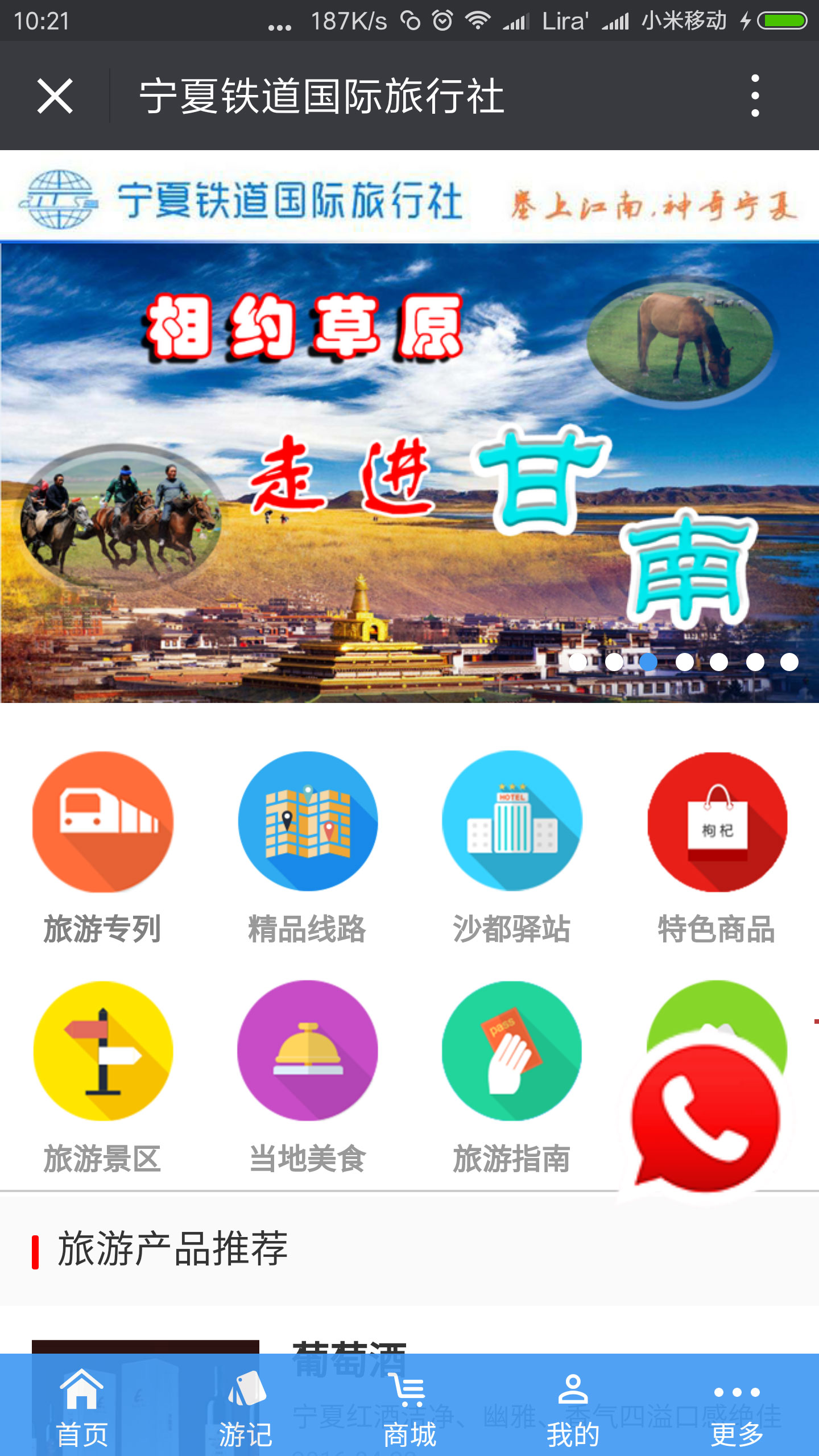819x1456 pixels.
Task: Open 精品线路 featured routes
Action: click(x=308, y=847)
